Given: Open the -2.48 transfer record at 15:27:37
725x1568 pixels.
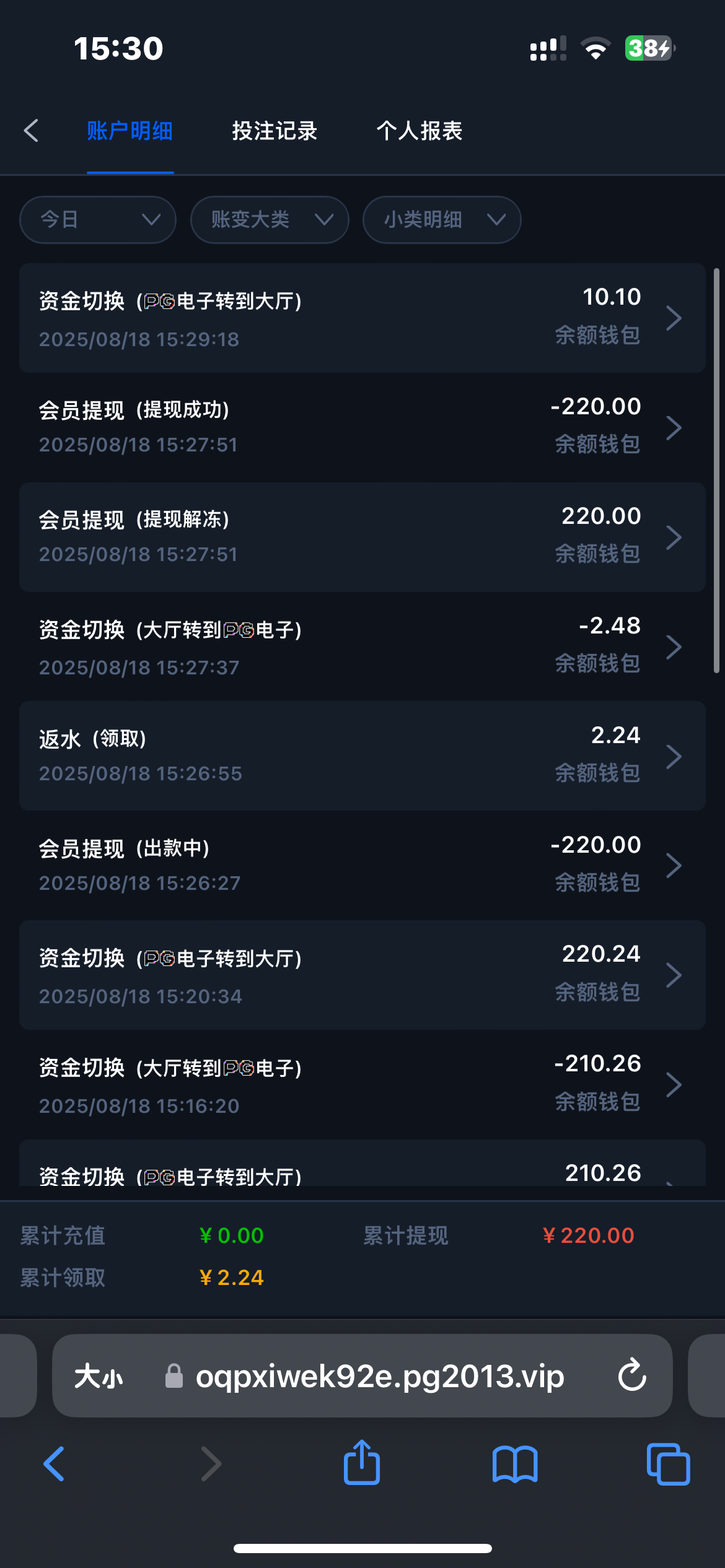Looking at the screenshot, I should tap(362, 647).
